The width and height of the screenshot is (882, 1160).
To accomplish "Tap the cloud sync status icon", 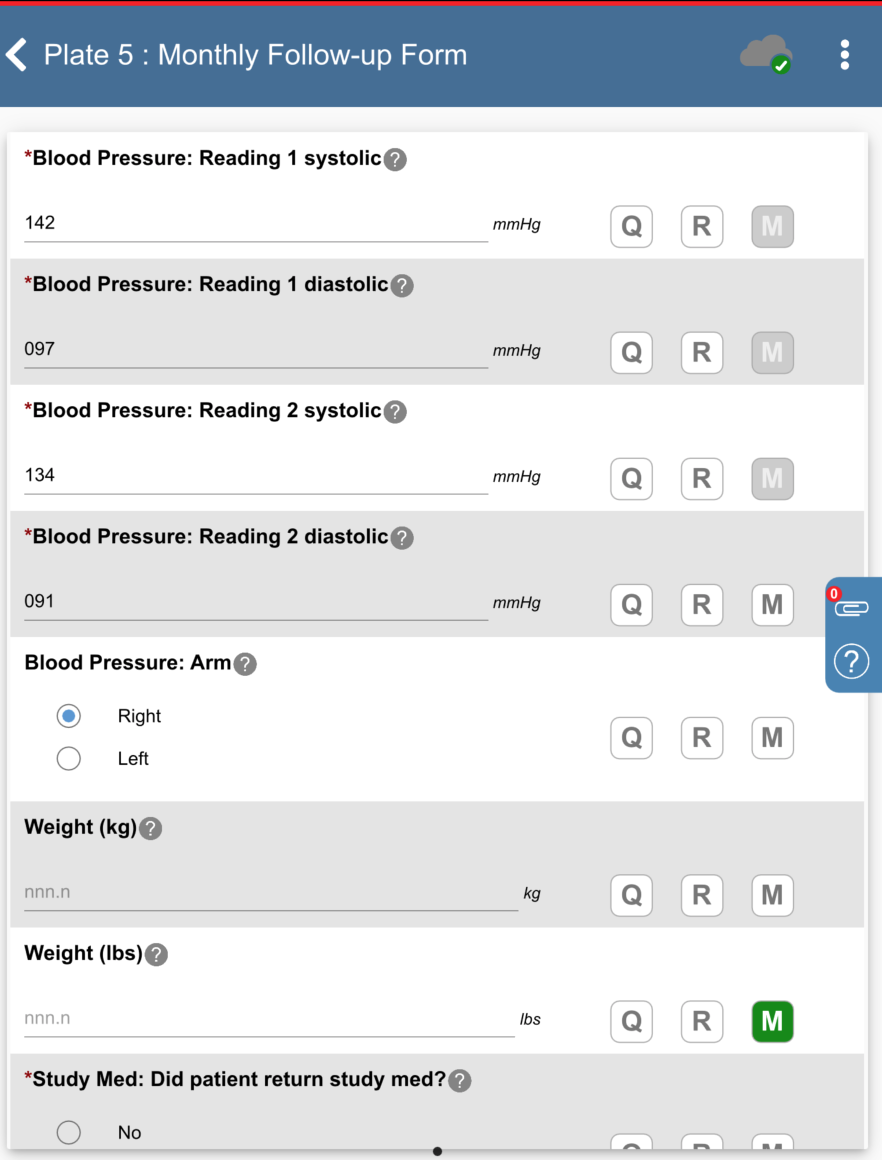I will pos(766,54).
